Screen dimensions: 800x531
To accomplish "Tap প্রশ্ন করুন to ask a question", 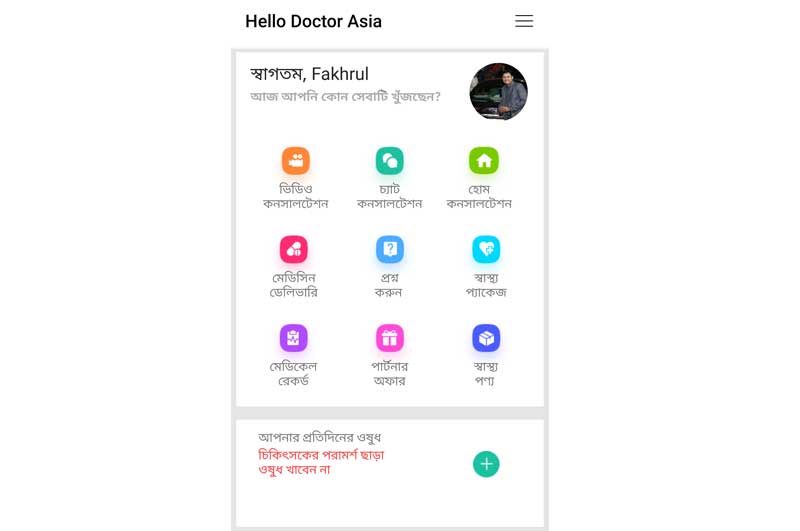I will 389,250.
